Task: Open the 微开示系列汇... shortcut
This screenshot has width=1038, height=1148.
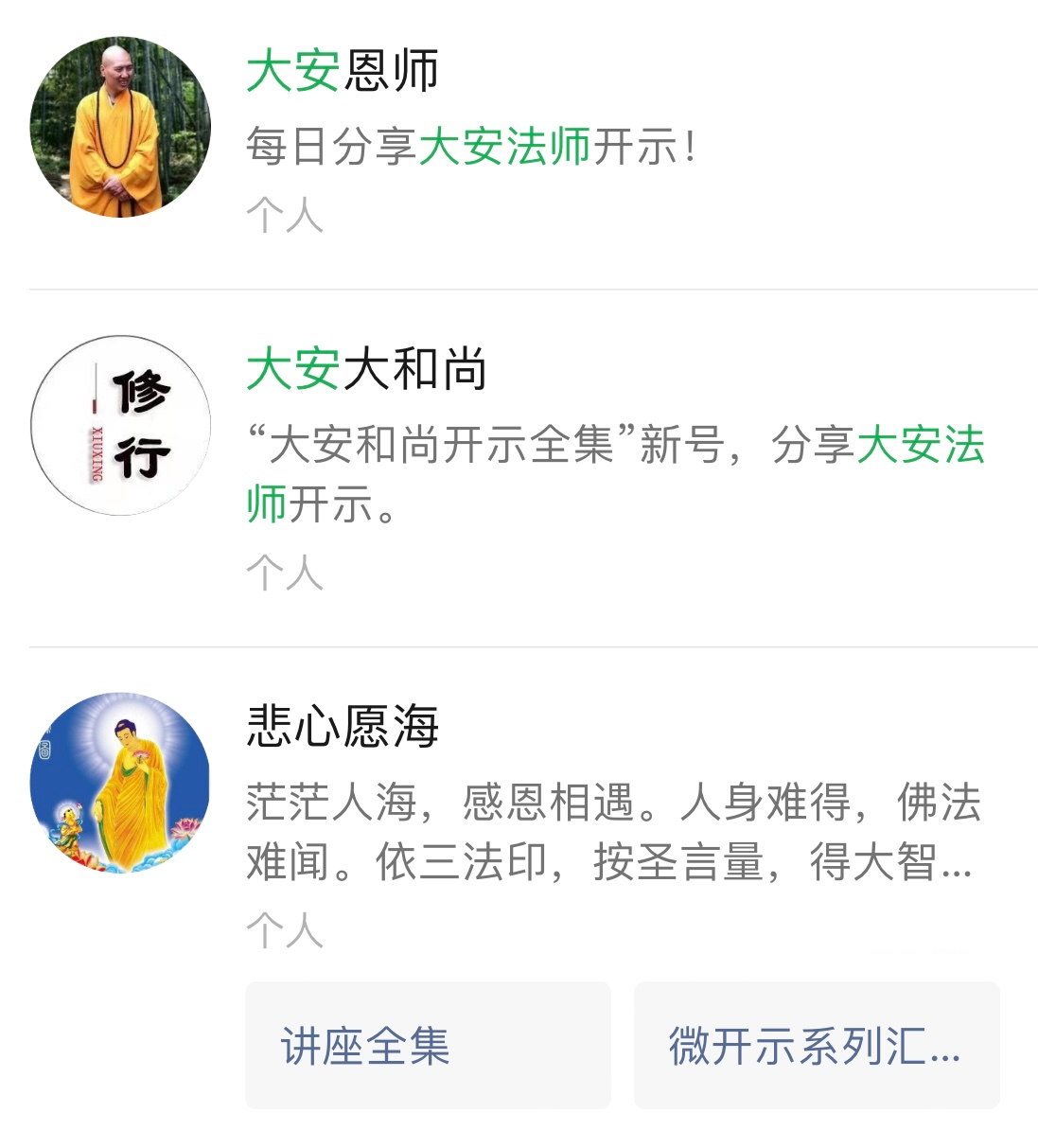Action: point(816,1045)
